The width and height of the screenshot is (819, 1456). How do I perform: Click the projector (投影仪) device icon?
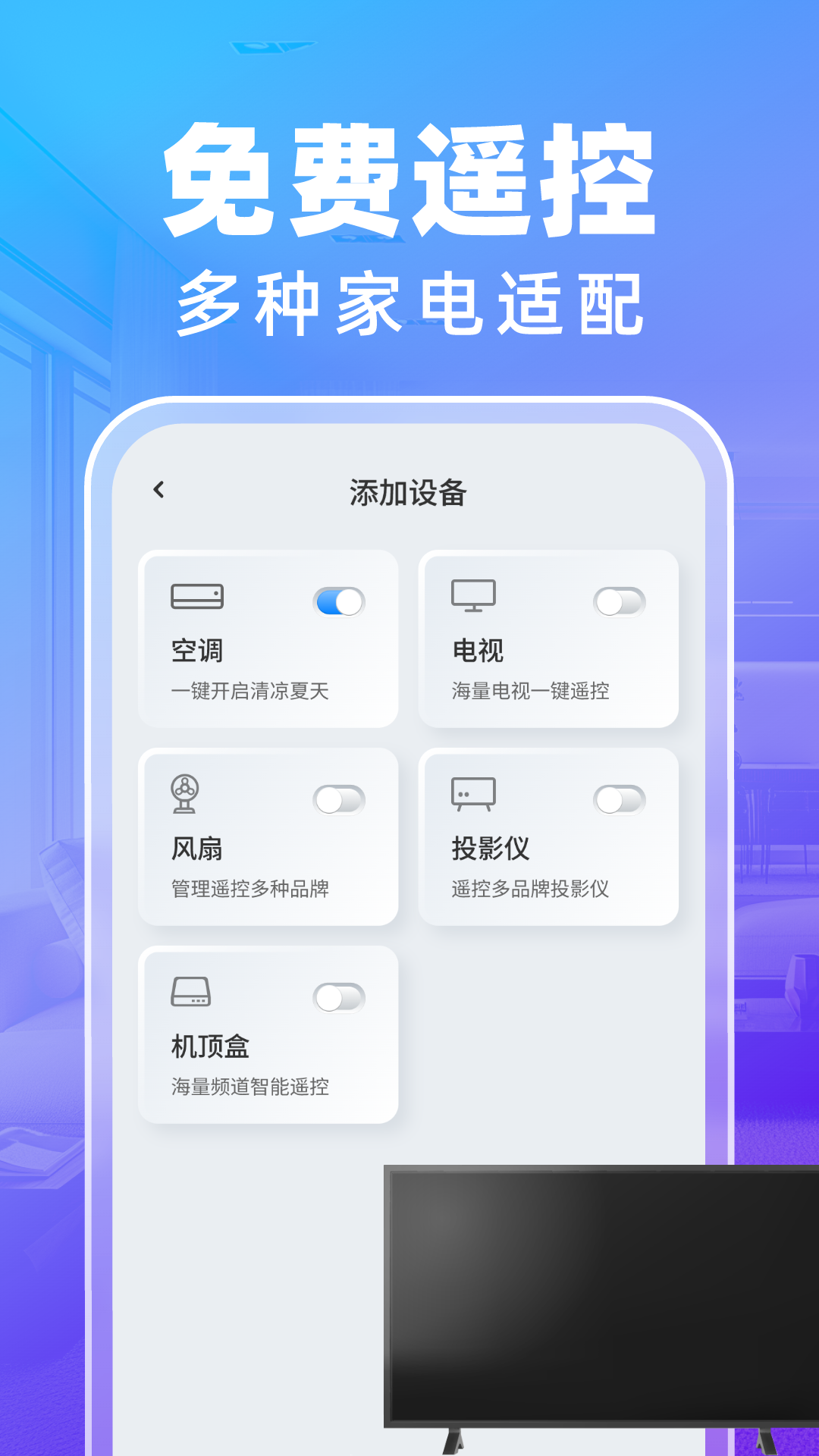click(474, 793)
